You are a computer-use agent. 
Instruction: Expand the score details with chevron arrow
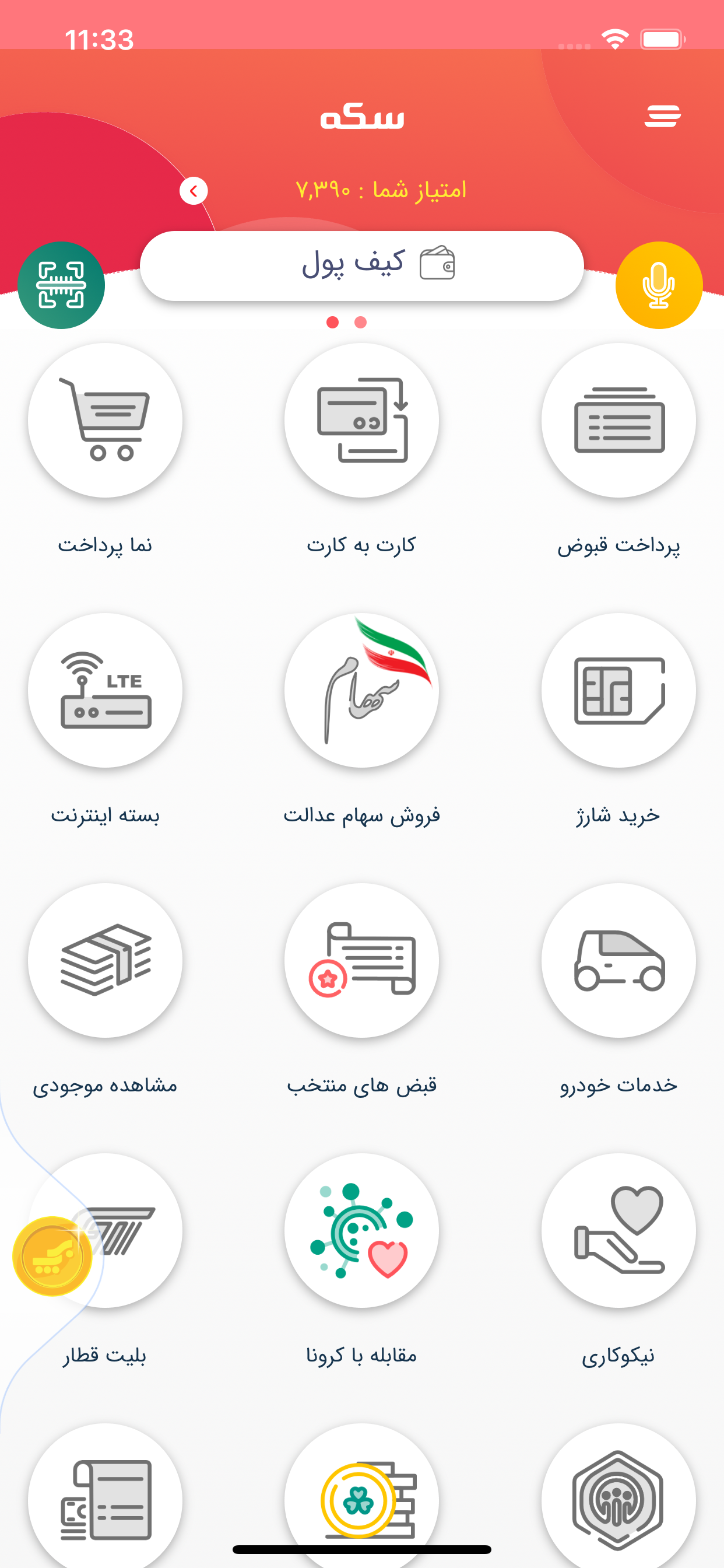pos(194,190)
